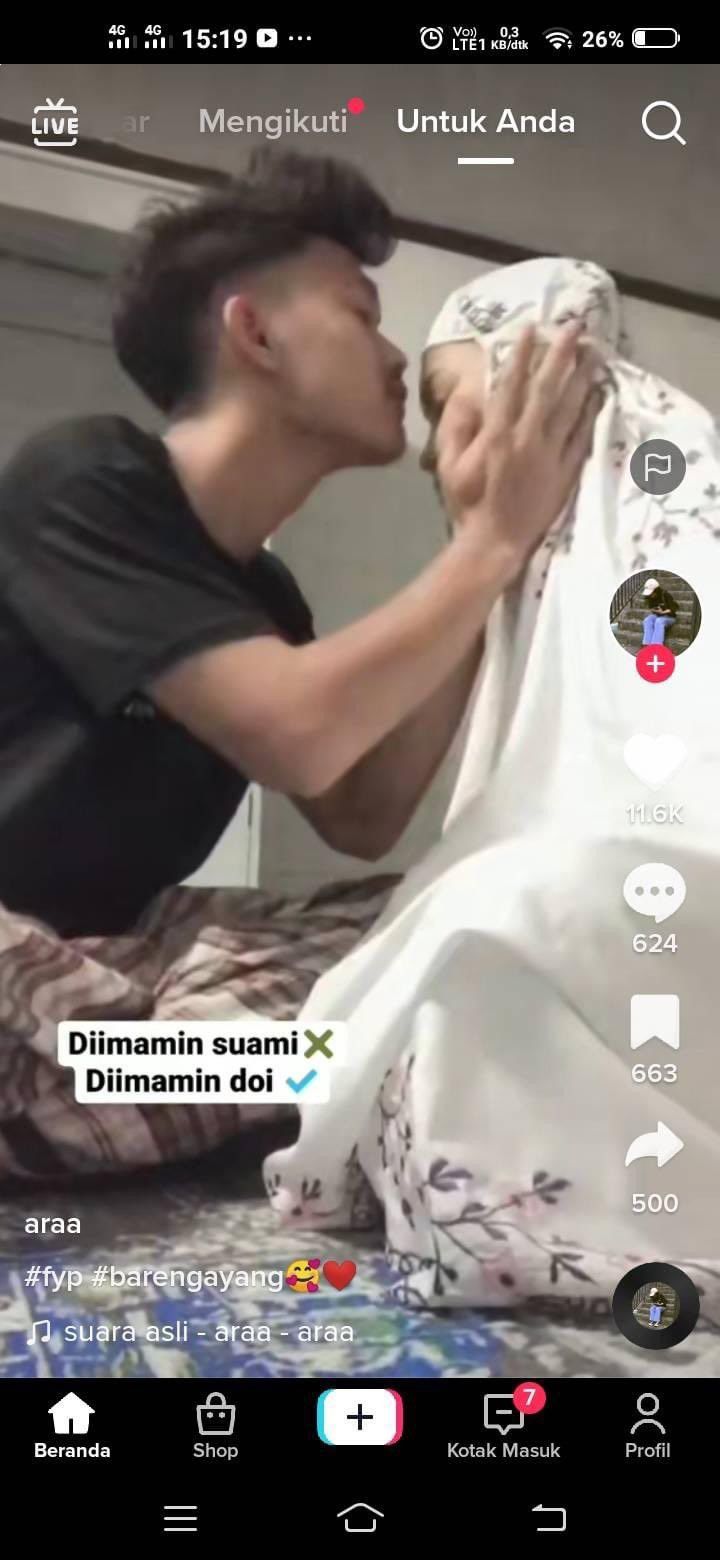This screenshot has width=720, height=1560.
Task: Open the spinning sound disc
Action: 655,1305
